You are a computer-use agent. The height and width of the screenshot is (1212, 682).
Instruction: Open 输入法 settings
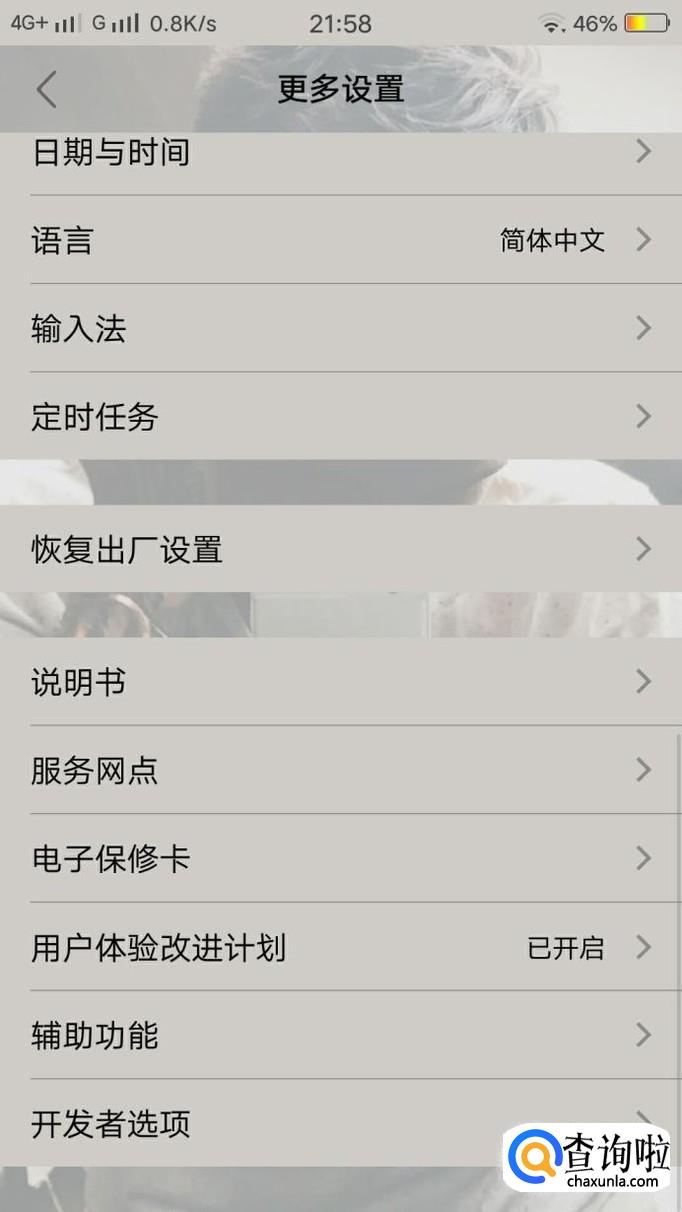(340, 328)
